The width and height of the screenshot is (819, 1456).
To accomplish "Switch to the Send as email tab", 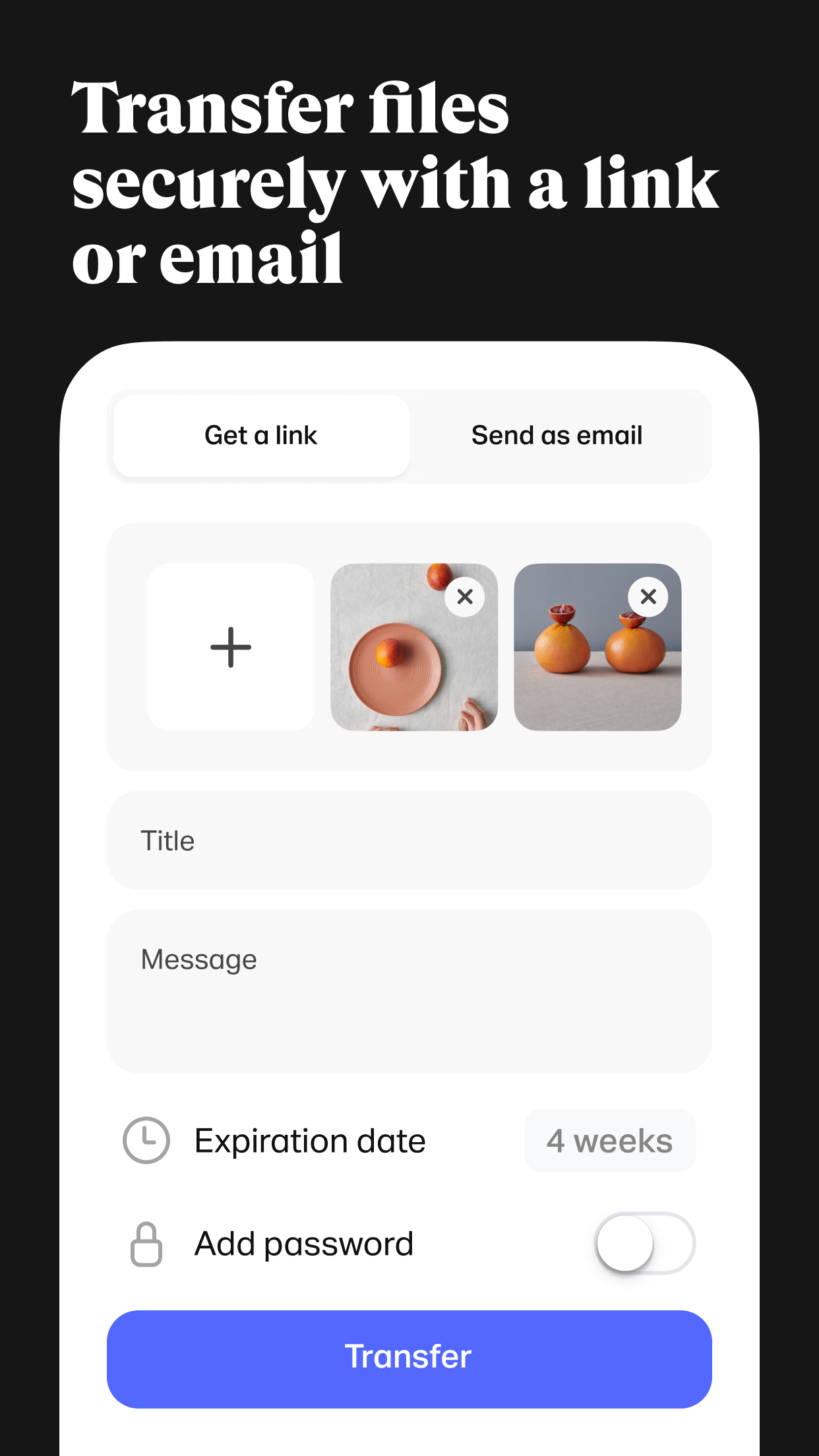I will point(556,435).
